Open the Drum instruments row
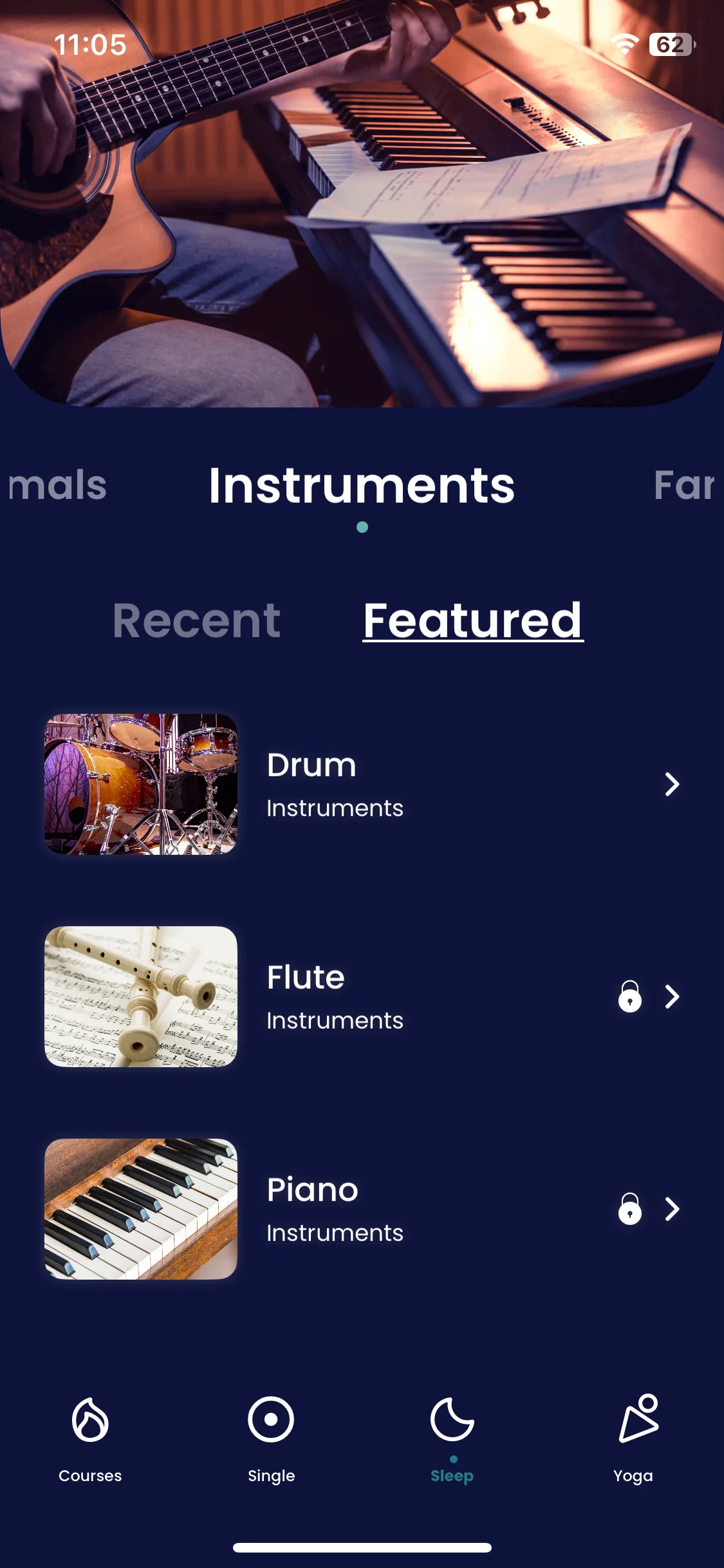This screenshot has height=1568, width=724. point(362,784)
